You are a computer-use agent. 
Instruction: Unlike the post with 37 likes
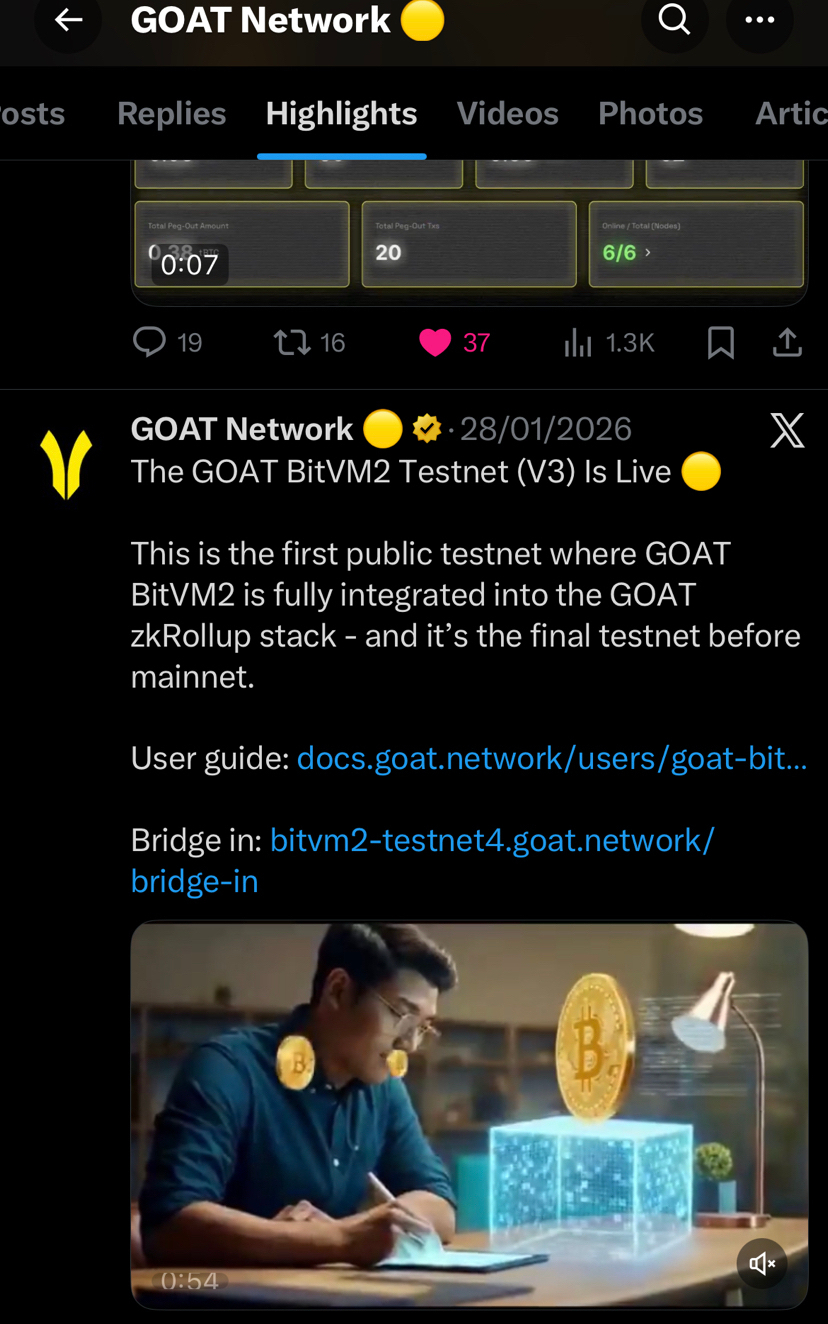pyautogui.click(x=435, y=343)
